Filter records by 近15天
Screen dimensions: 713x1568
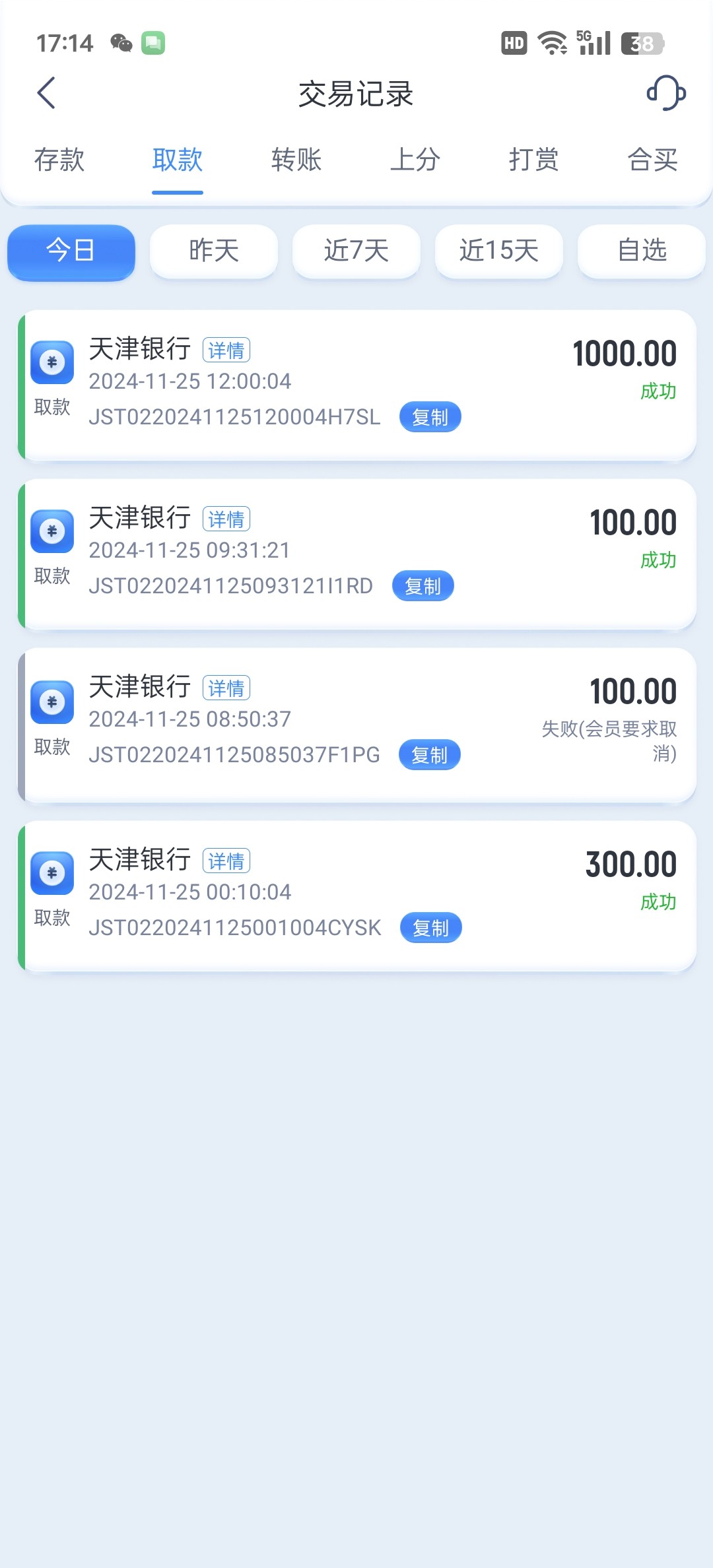coord(499,251)
